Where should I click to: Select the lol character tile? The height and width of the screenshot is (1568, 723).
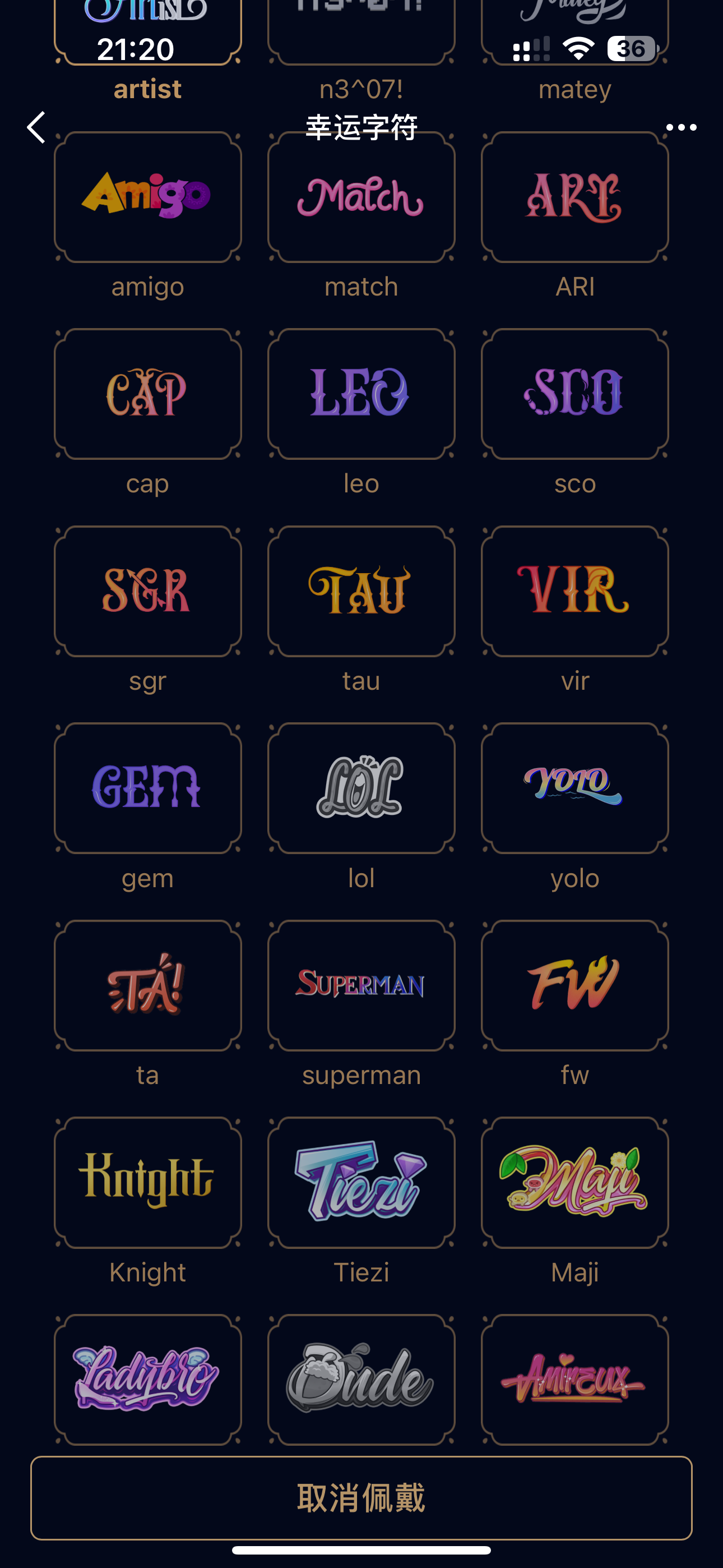361,788
